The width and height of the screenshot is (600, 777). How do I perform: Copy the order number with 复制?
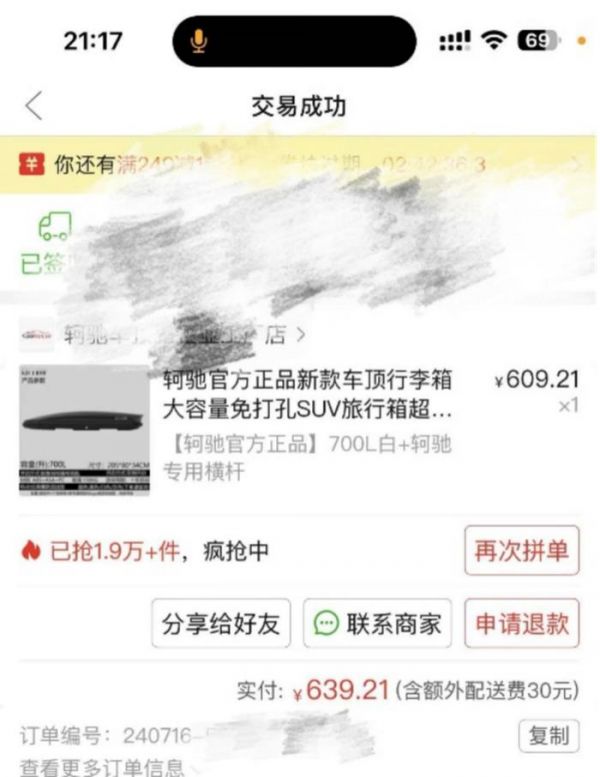coord(548,736)
